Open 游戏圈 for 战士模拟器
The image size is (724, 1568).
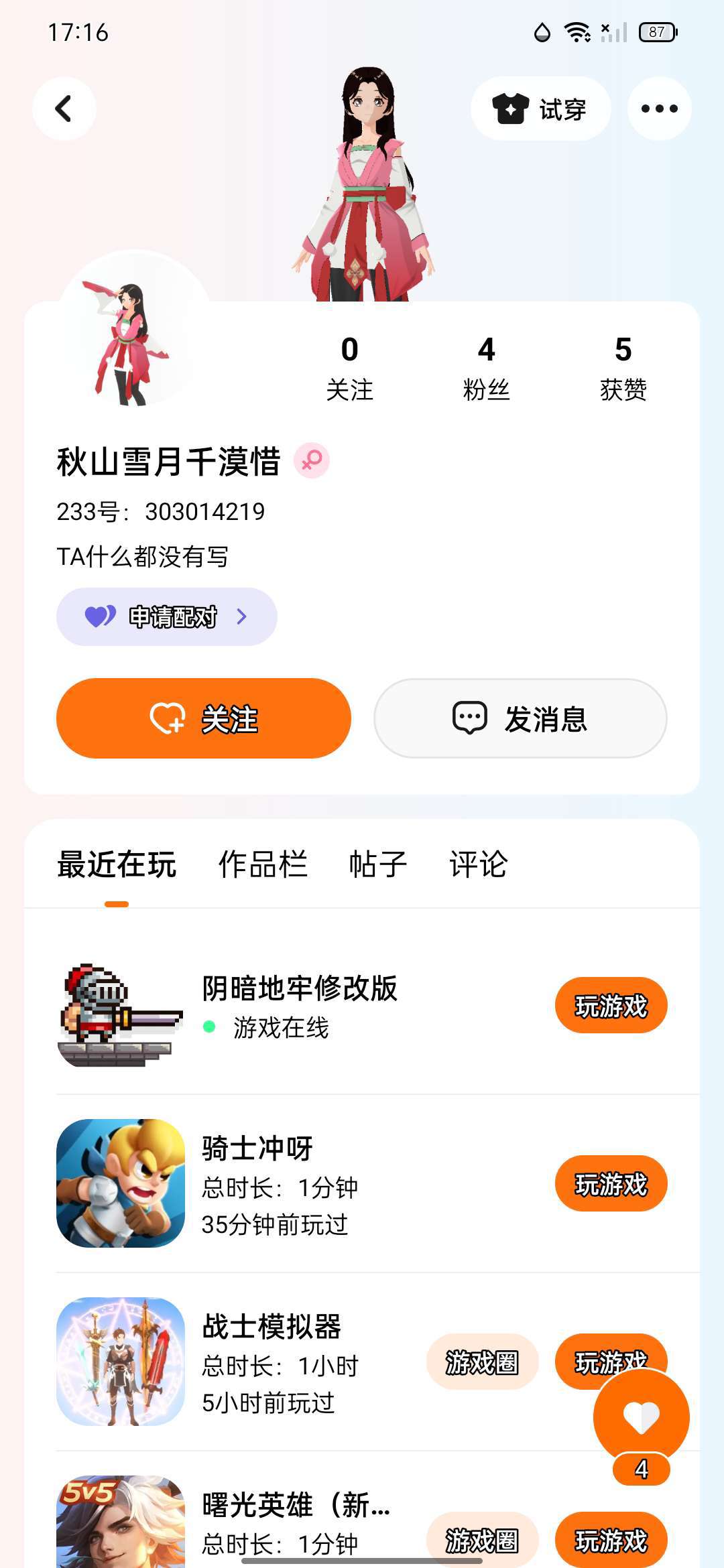click(x=482, y=1362)
